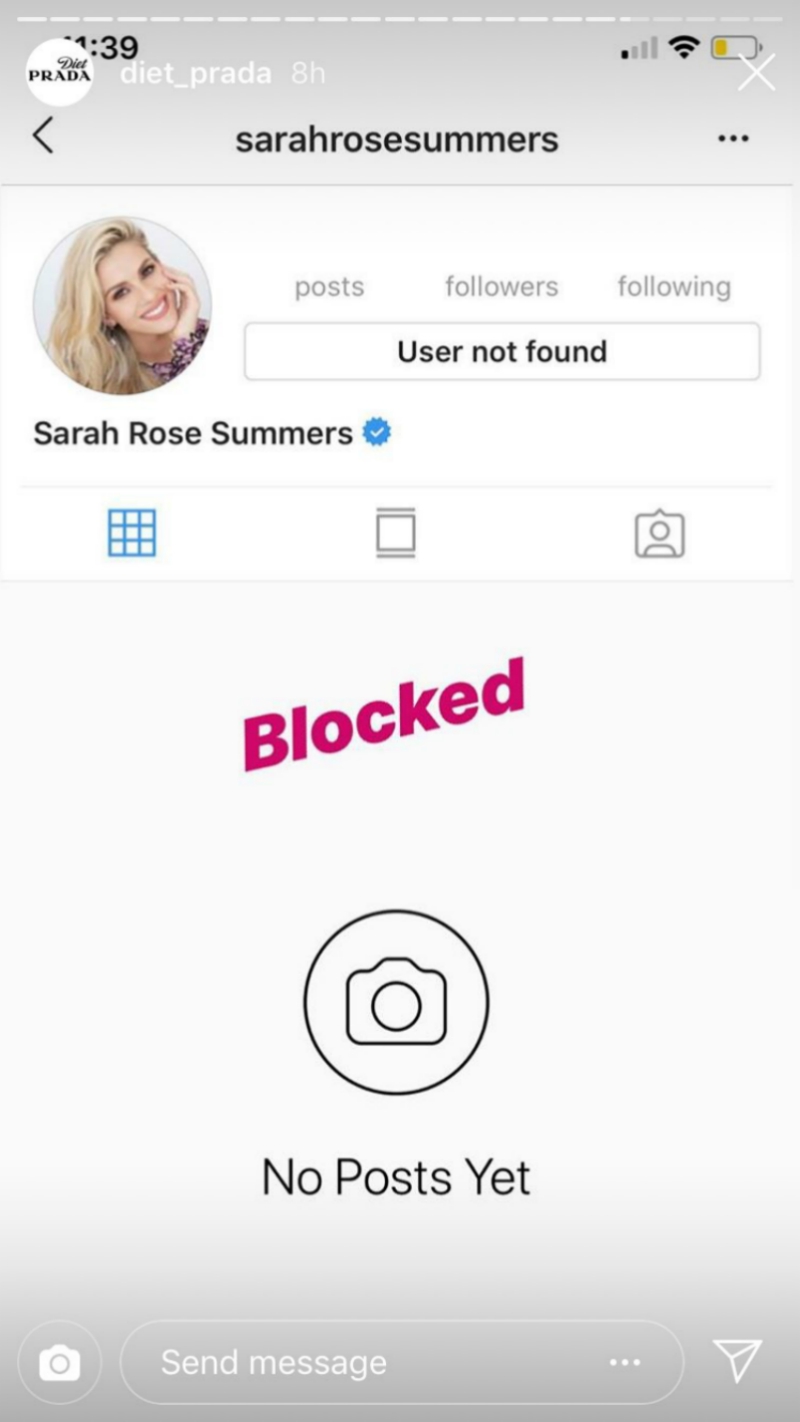The image size is (800, 1422).
Task: Open the camera beside the message field
Action: click(59, 1362)
